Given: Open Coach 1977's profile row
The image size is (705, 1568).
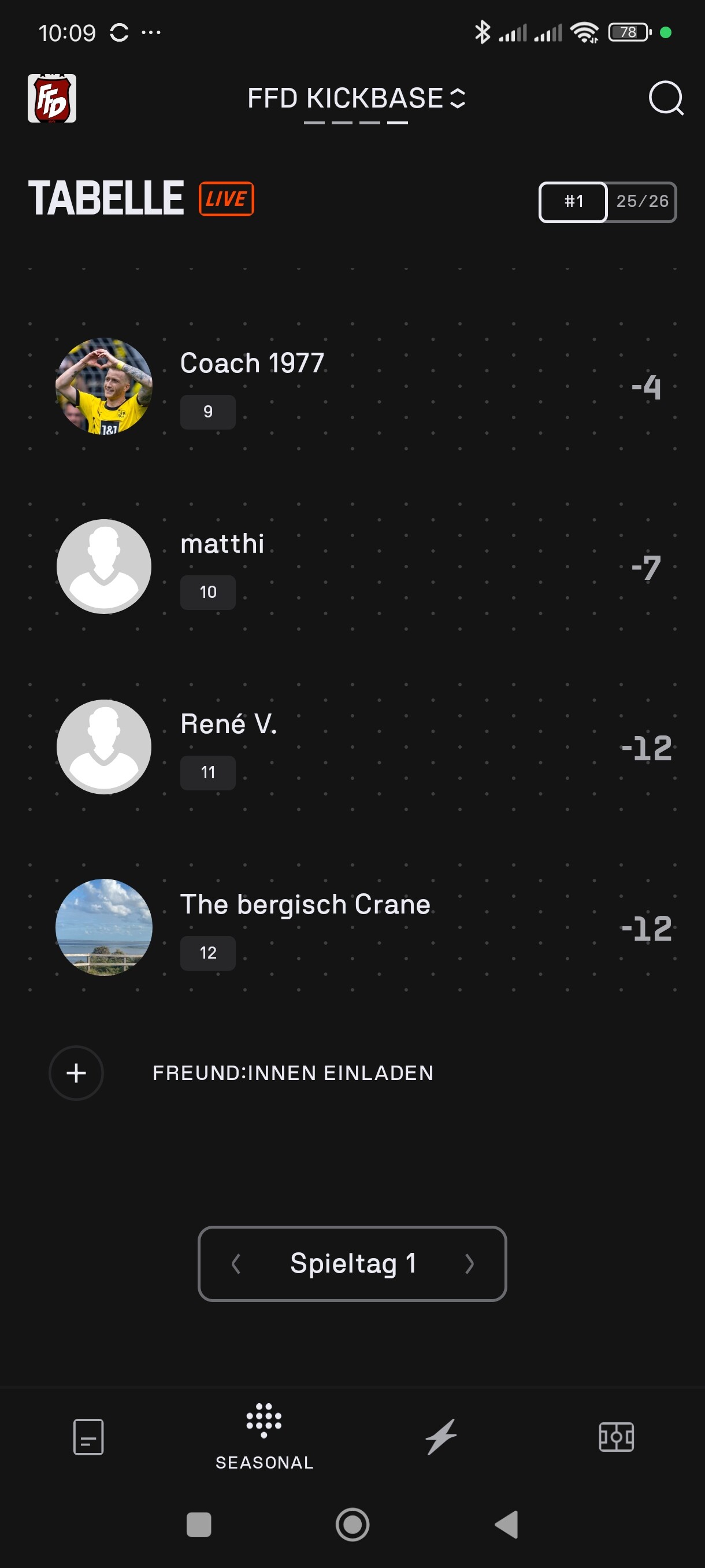Looking at the screenshot, I should 352,387.
